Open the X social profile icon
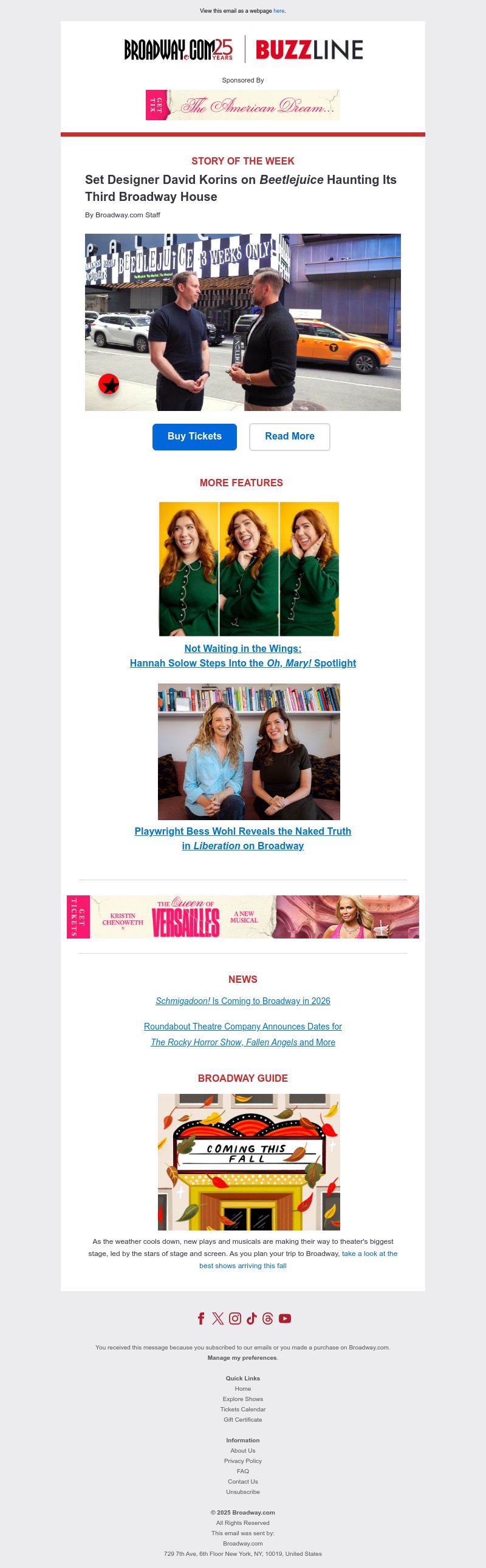This screenshot has height=1568, width=486. click(x=217, y=1319)
